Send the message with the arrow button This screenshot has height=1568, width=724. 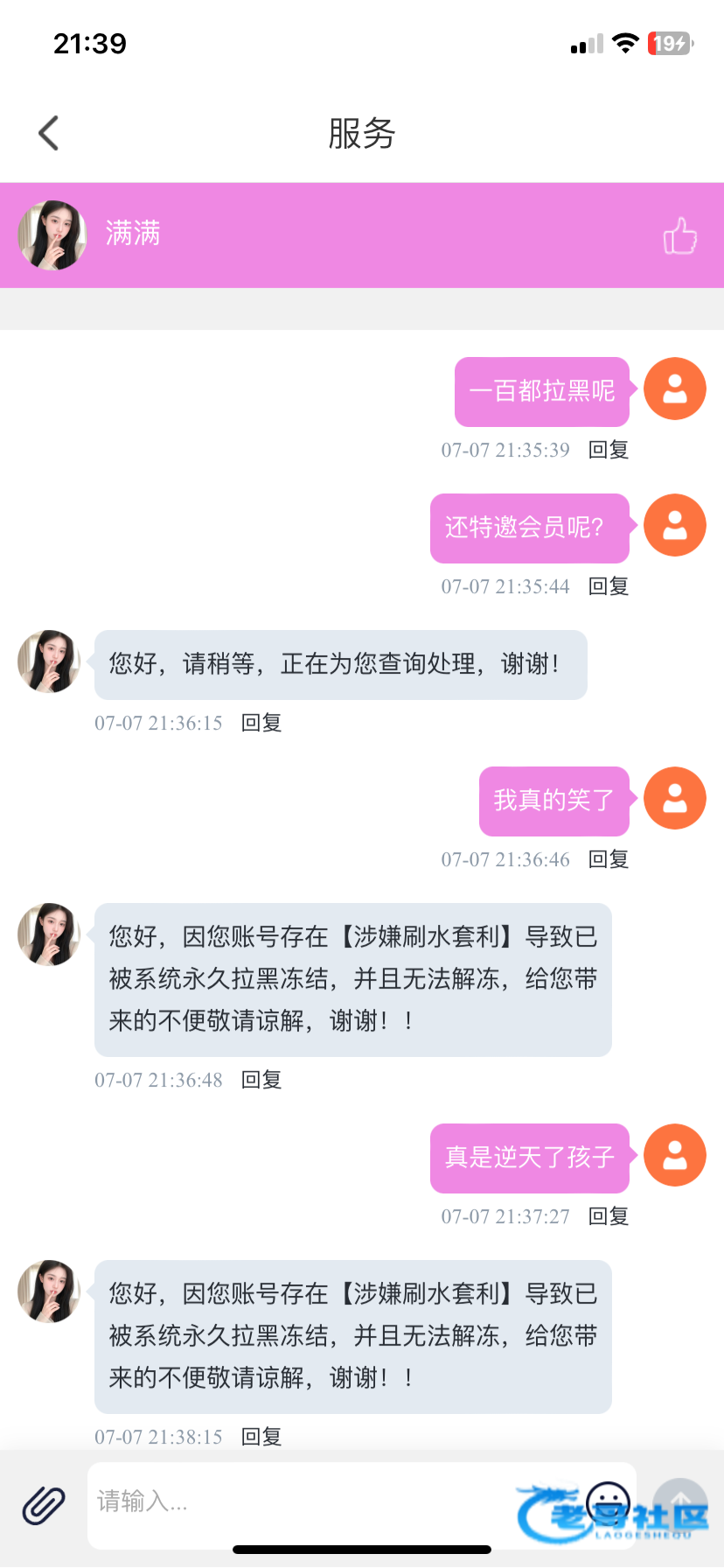pyautogui.click(x=680, y=1503)
